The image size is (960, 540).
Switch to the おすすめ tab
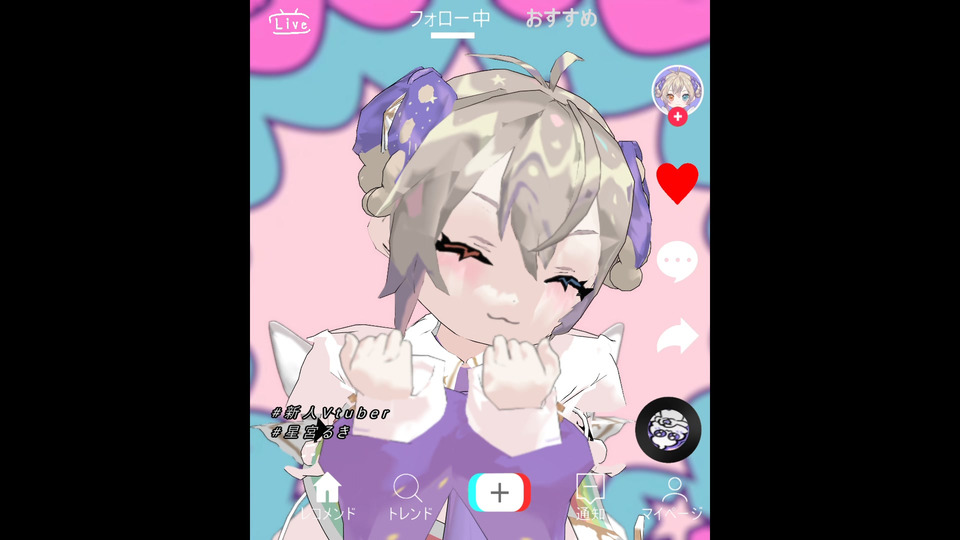click(561, 18)
